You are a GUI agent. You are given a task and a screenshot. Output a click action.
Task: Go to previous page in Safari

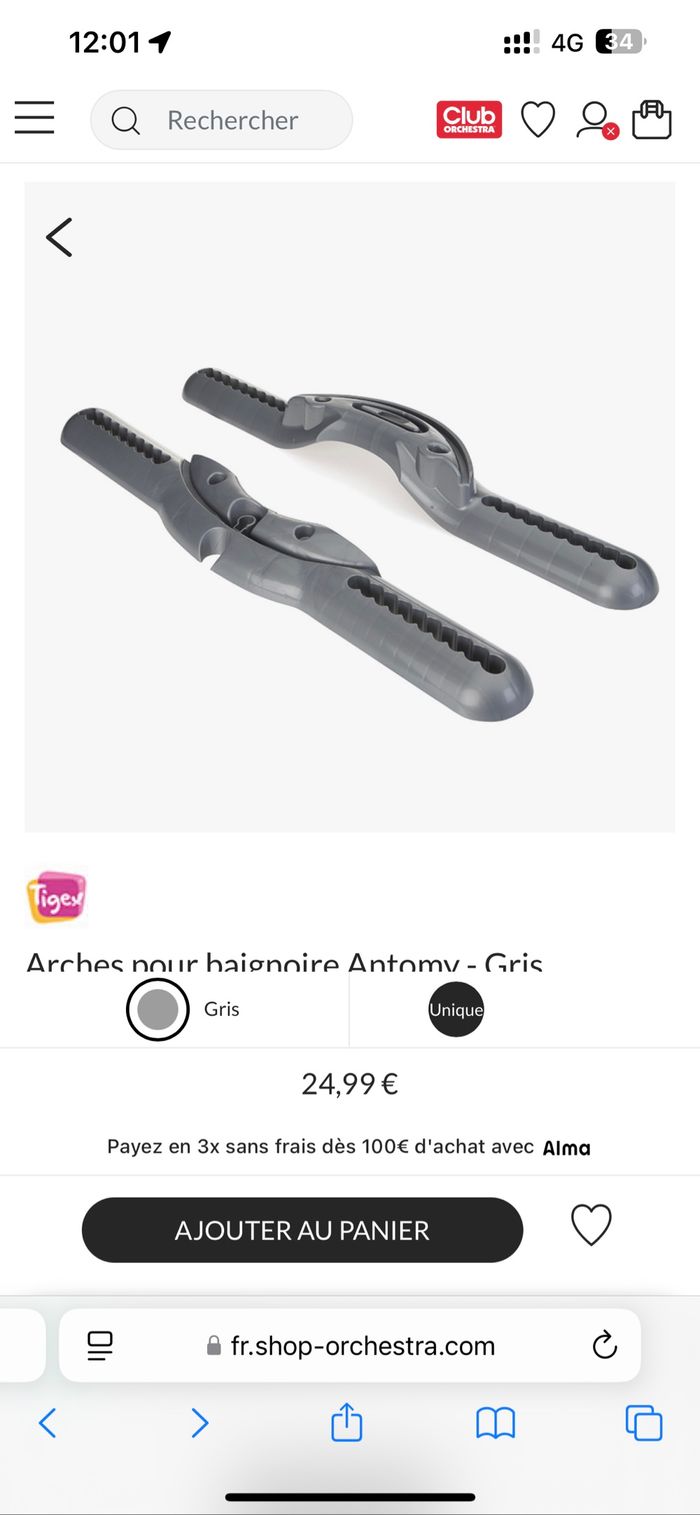pos(47,1423)
